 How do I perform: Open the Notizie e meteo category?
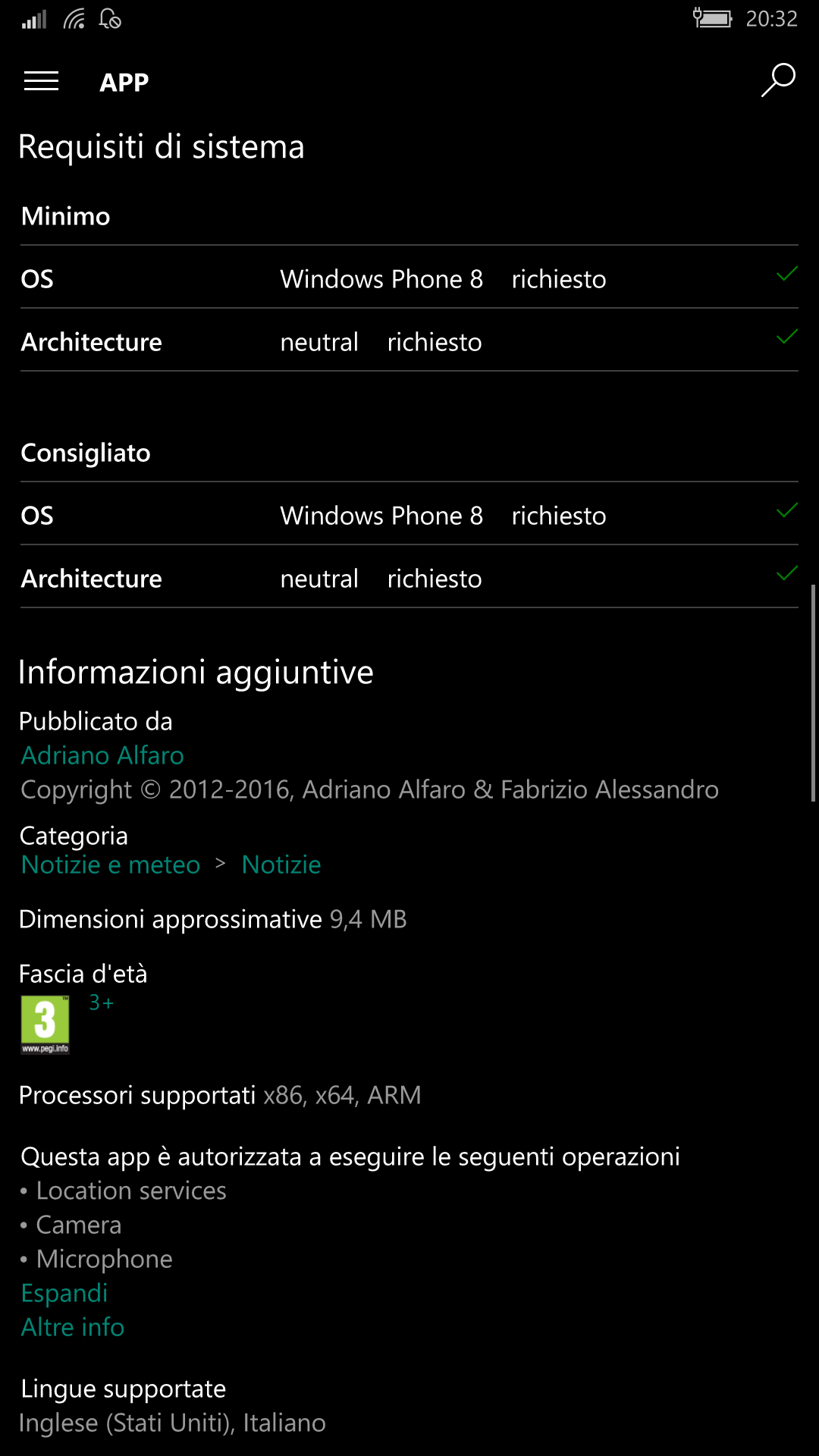point(111,864)
